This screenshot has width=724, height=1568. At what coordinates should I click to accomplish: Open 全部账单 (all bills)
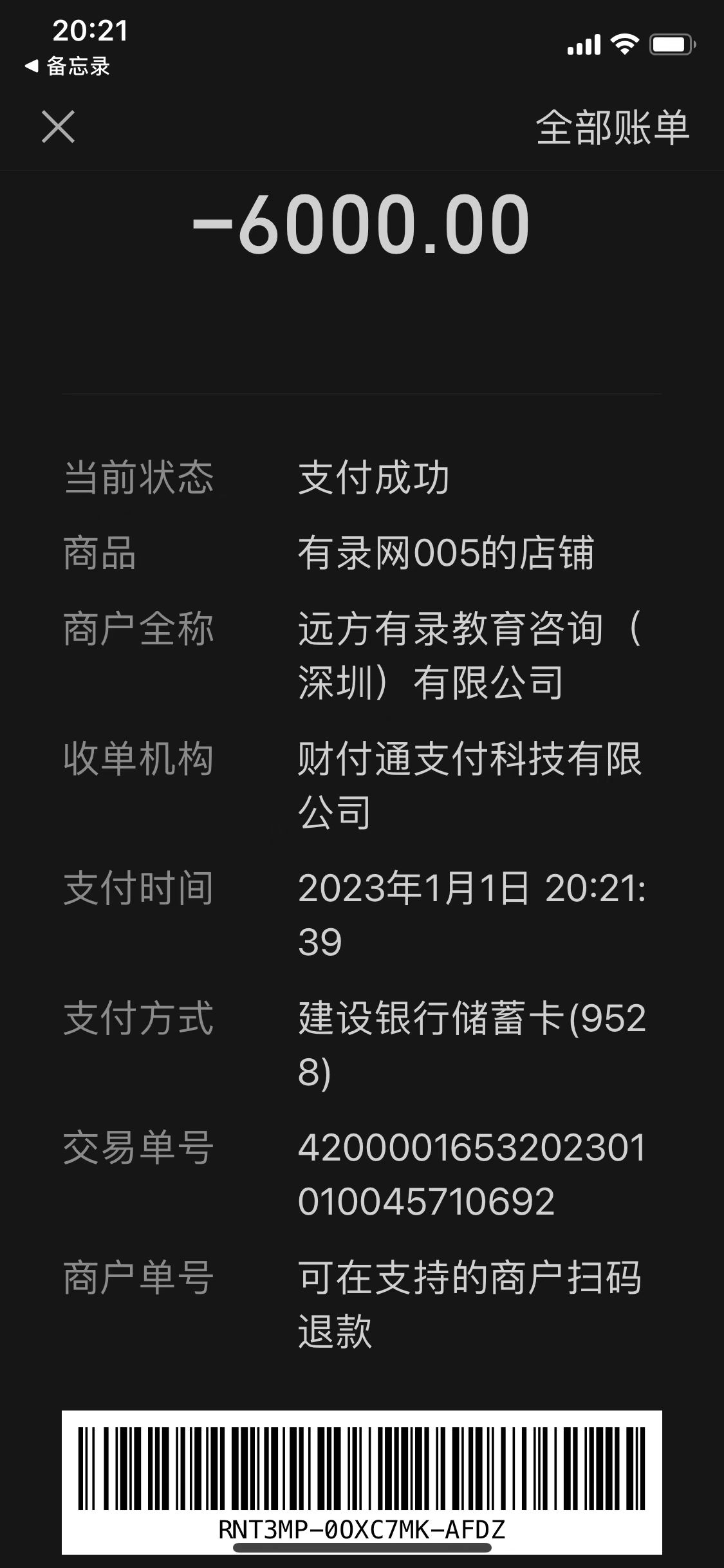coord(612,127)
